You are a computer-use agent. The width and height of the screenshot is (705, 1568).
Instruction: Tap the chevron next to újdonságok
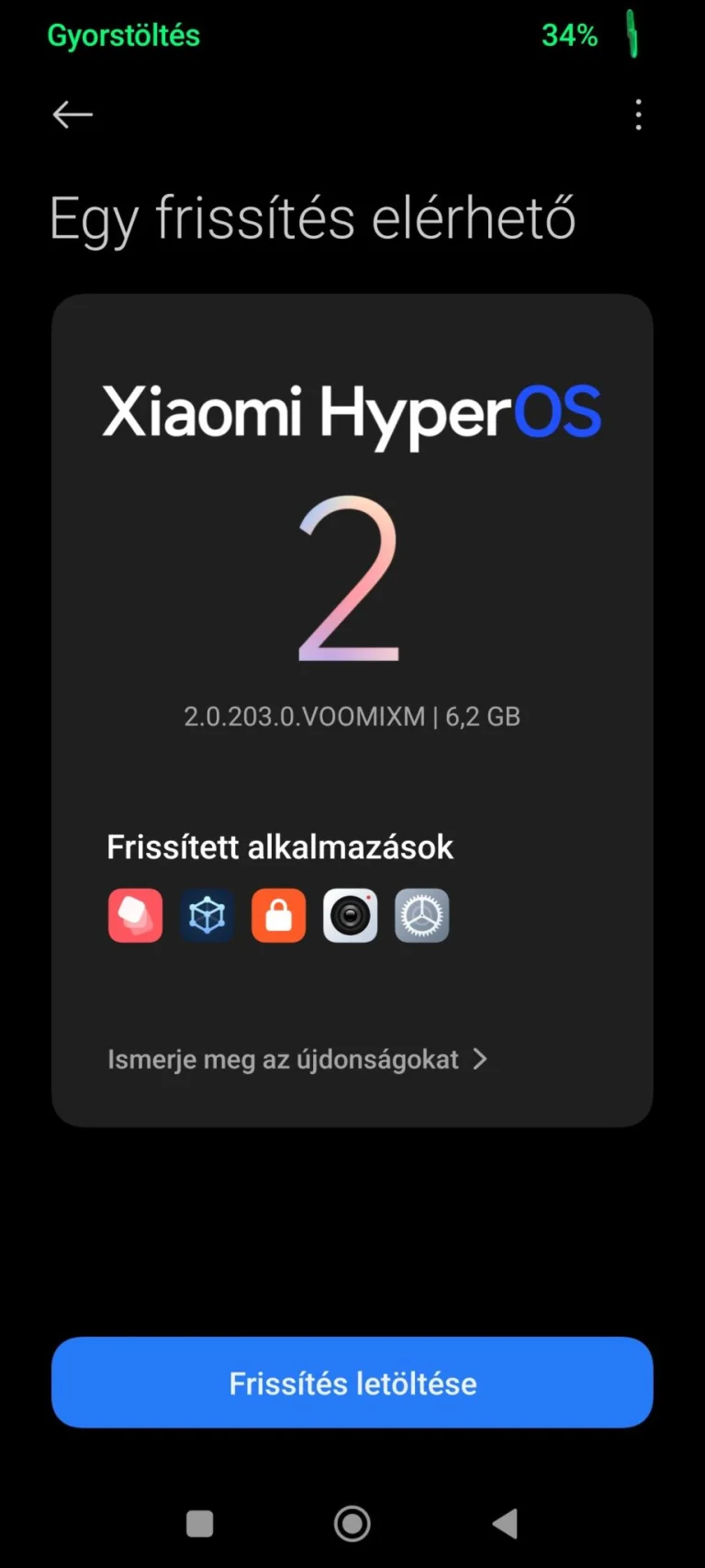pos(479,1059)
